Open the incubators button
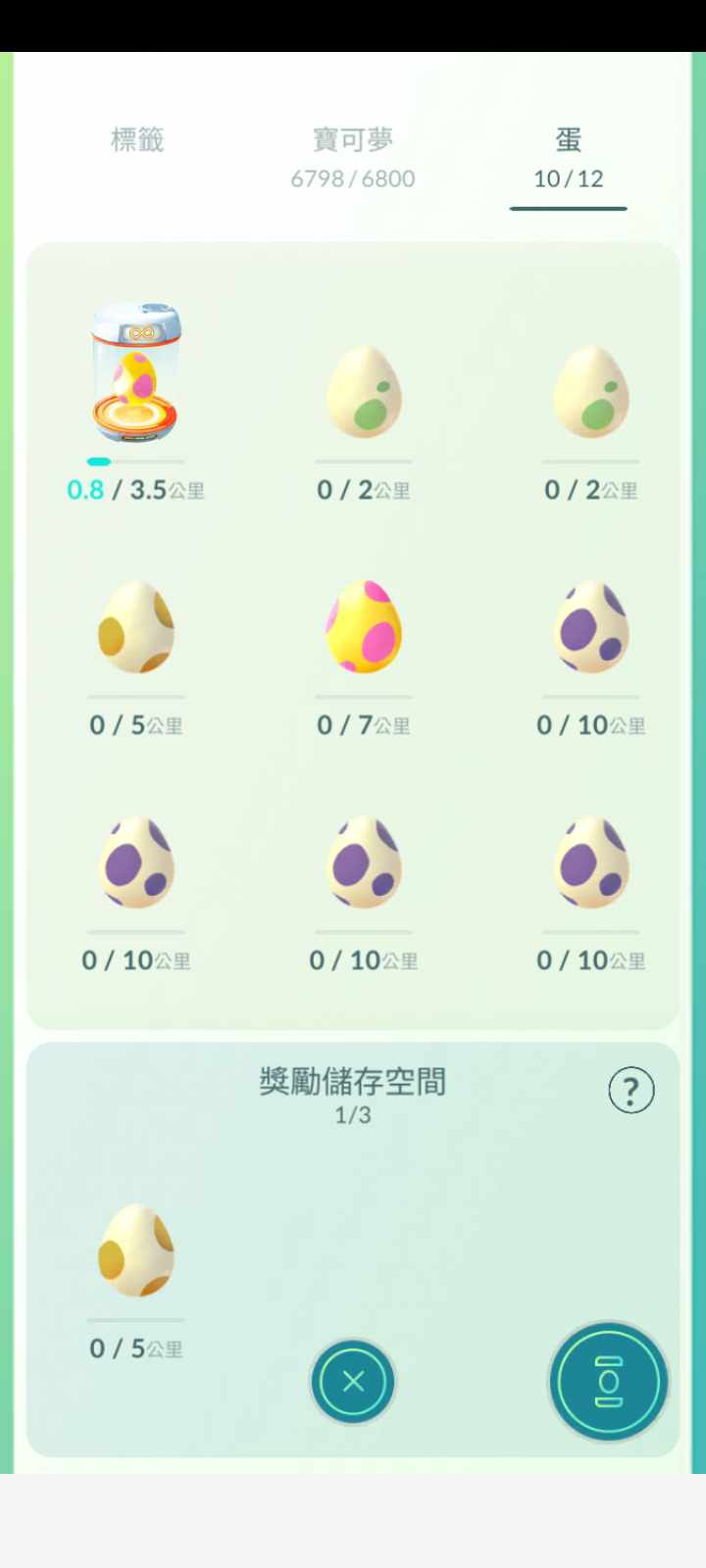This screenshot has height=1568, width=706. click(608, 1382)
